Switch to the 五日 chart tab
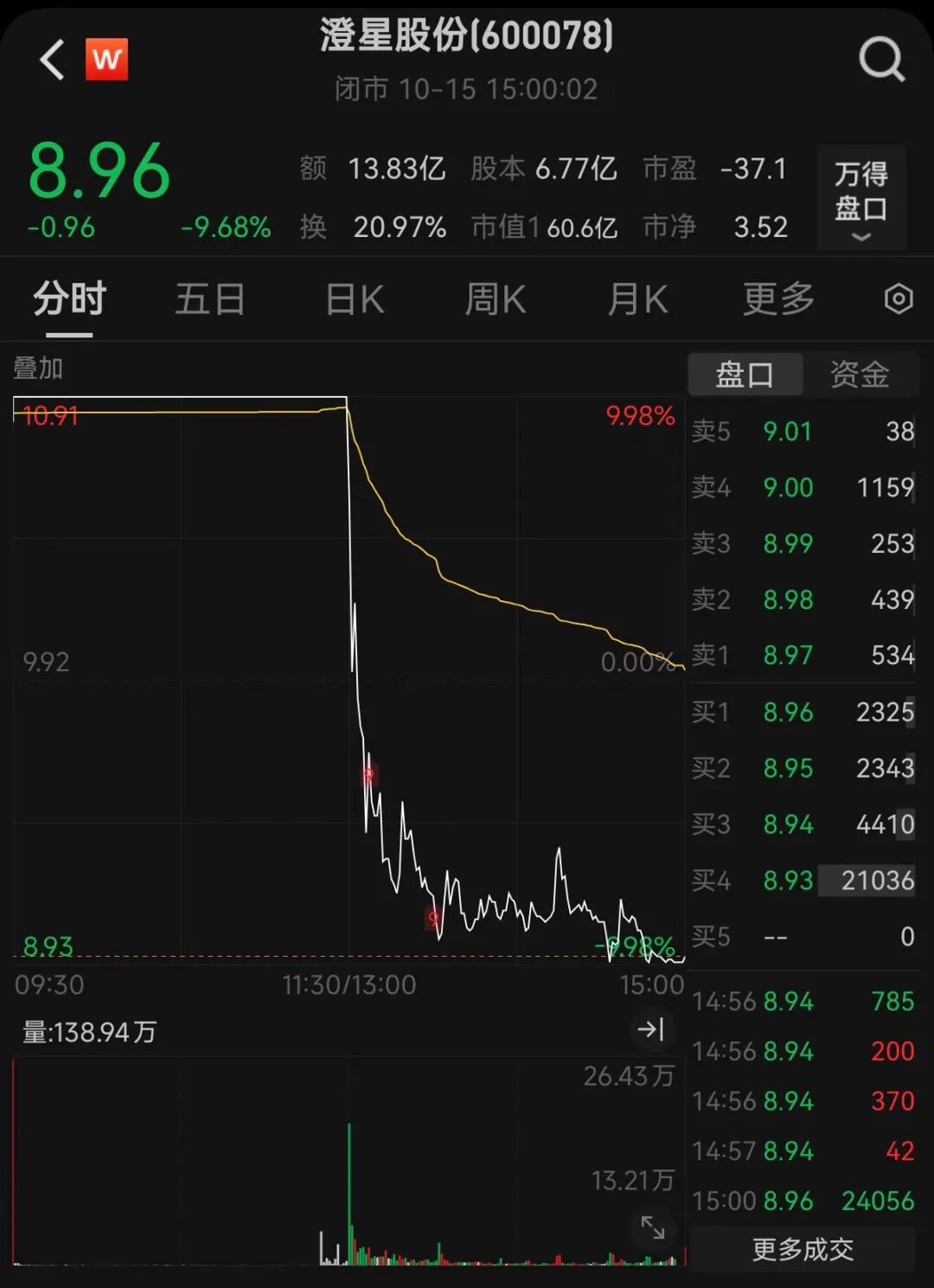Screen dimensions: 934x1288 tap(210, 300)
